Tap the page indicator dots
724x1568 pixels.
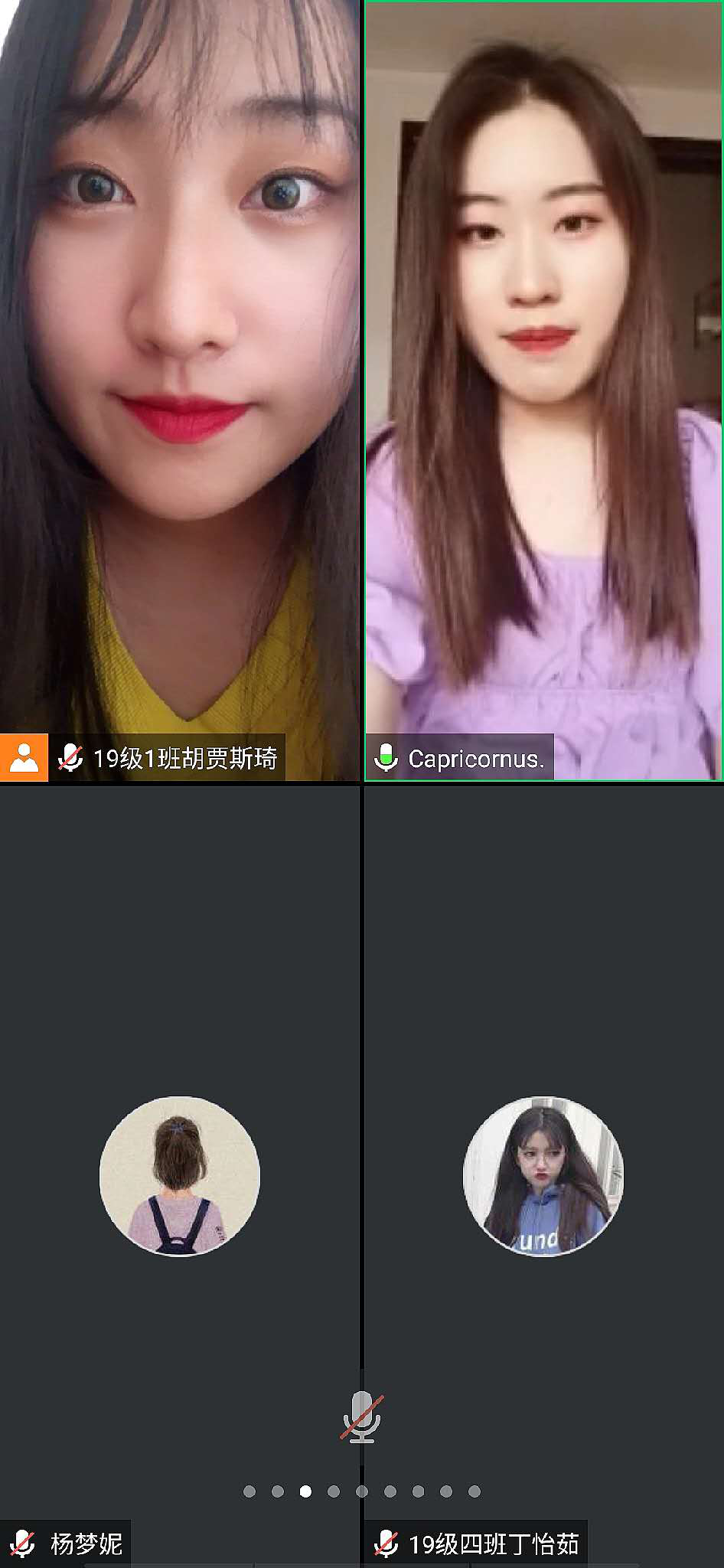click(362, 1491)
